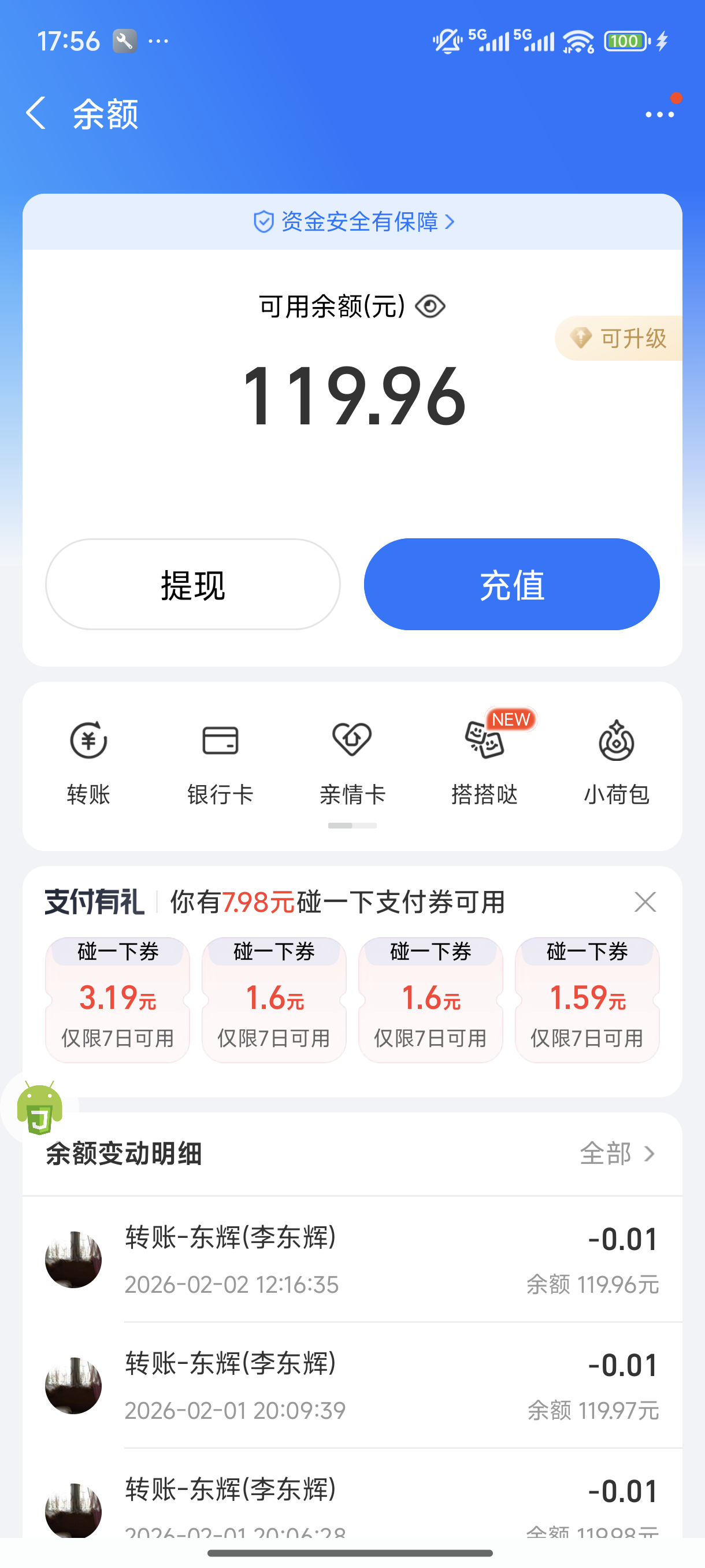Hide the available balance with eye icon
This screenshot has width=705, height=1568.
click(x=430, y=306)
